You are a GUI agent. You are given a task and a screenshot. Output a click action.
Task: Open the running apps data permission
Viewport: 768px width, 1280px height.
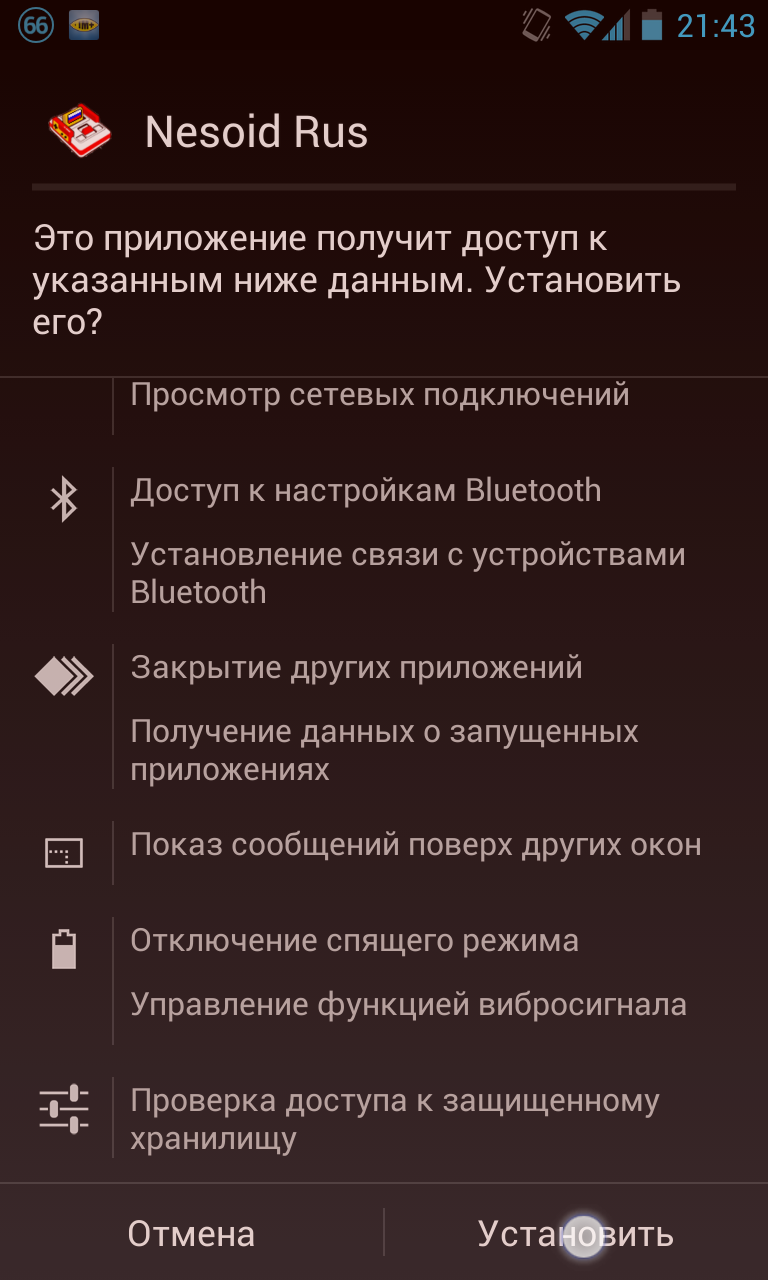(385, 750)
